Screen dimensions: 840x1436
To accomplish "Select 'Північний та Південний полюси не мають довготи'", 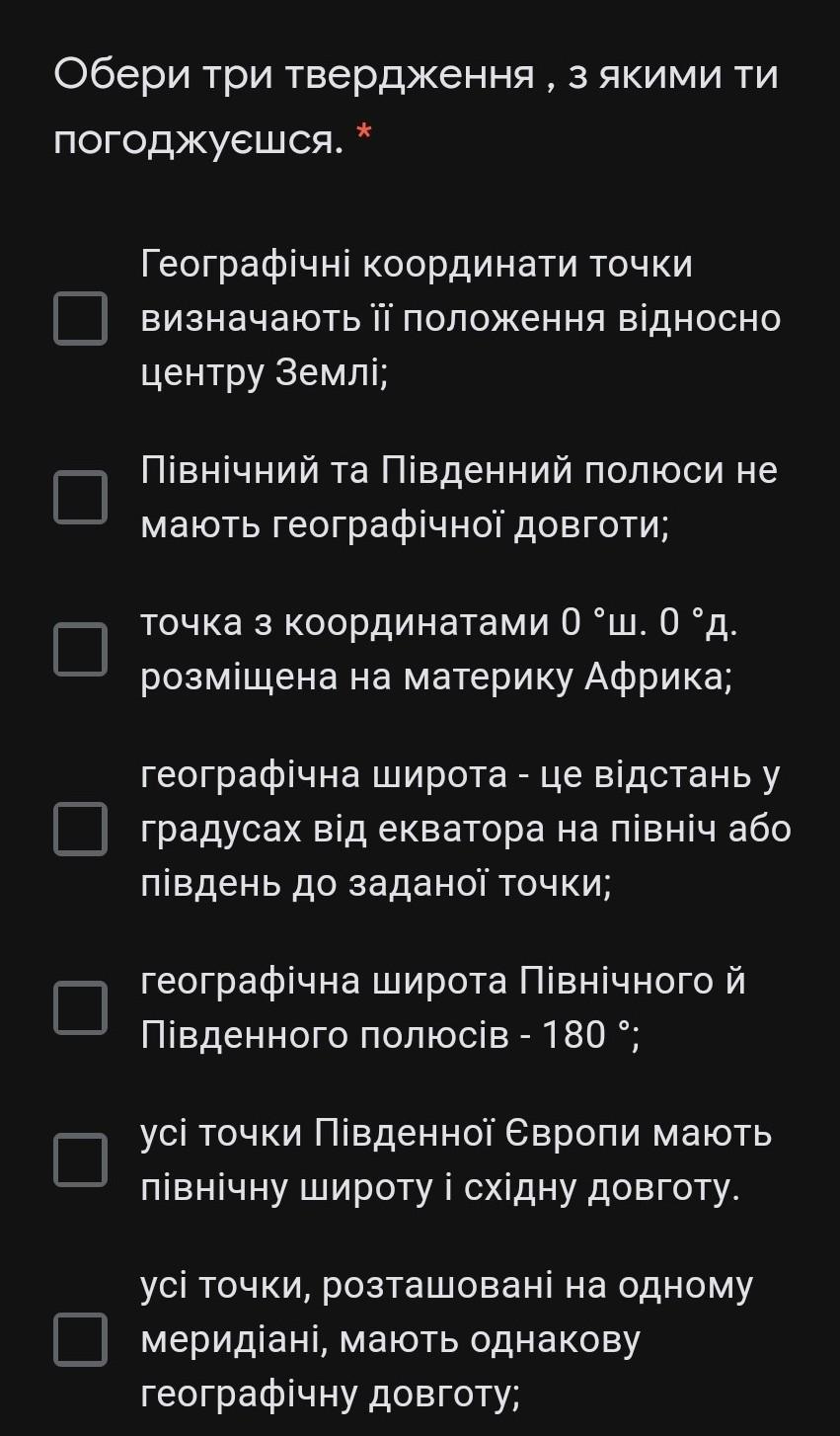I will pyautogui.click(x=80, y=497).
